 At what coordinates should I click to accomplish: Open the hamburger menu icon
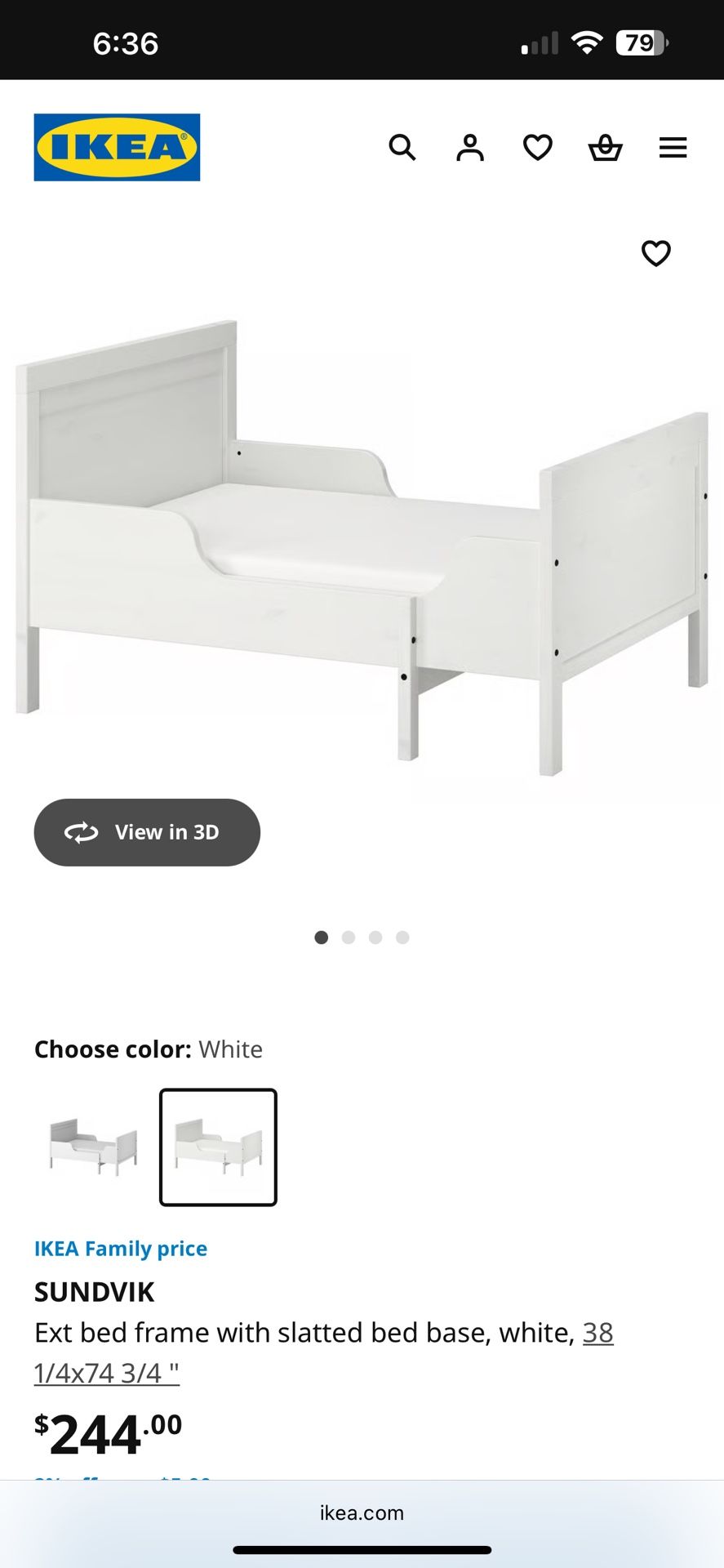click(673, 148)
